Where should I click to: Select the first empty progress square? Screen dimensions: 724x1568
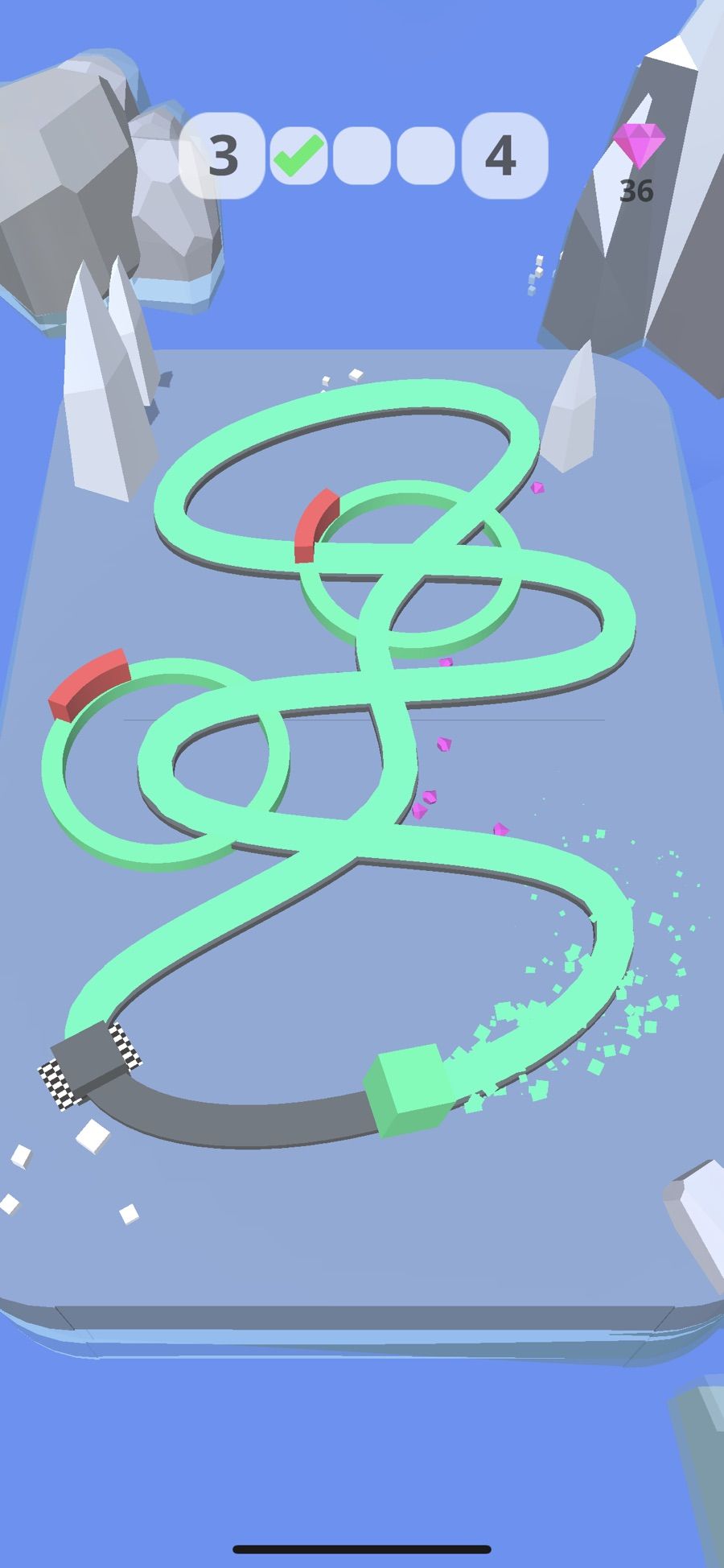[x=360, y=156]
